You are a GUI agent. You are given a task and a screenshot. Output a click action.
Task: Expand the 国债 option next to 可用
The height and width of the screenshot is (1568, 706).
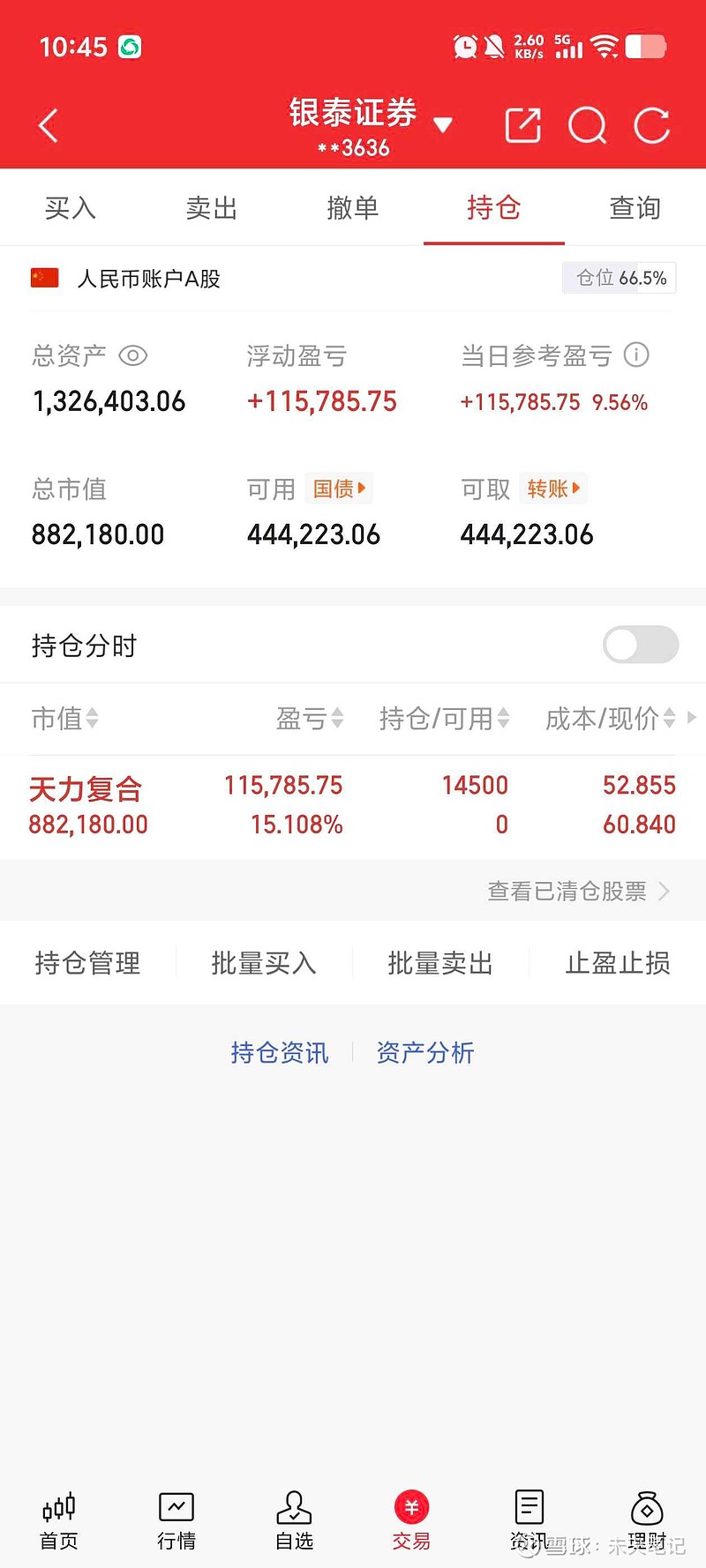click(339, 489)
